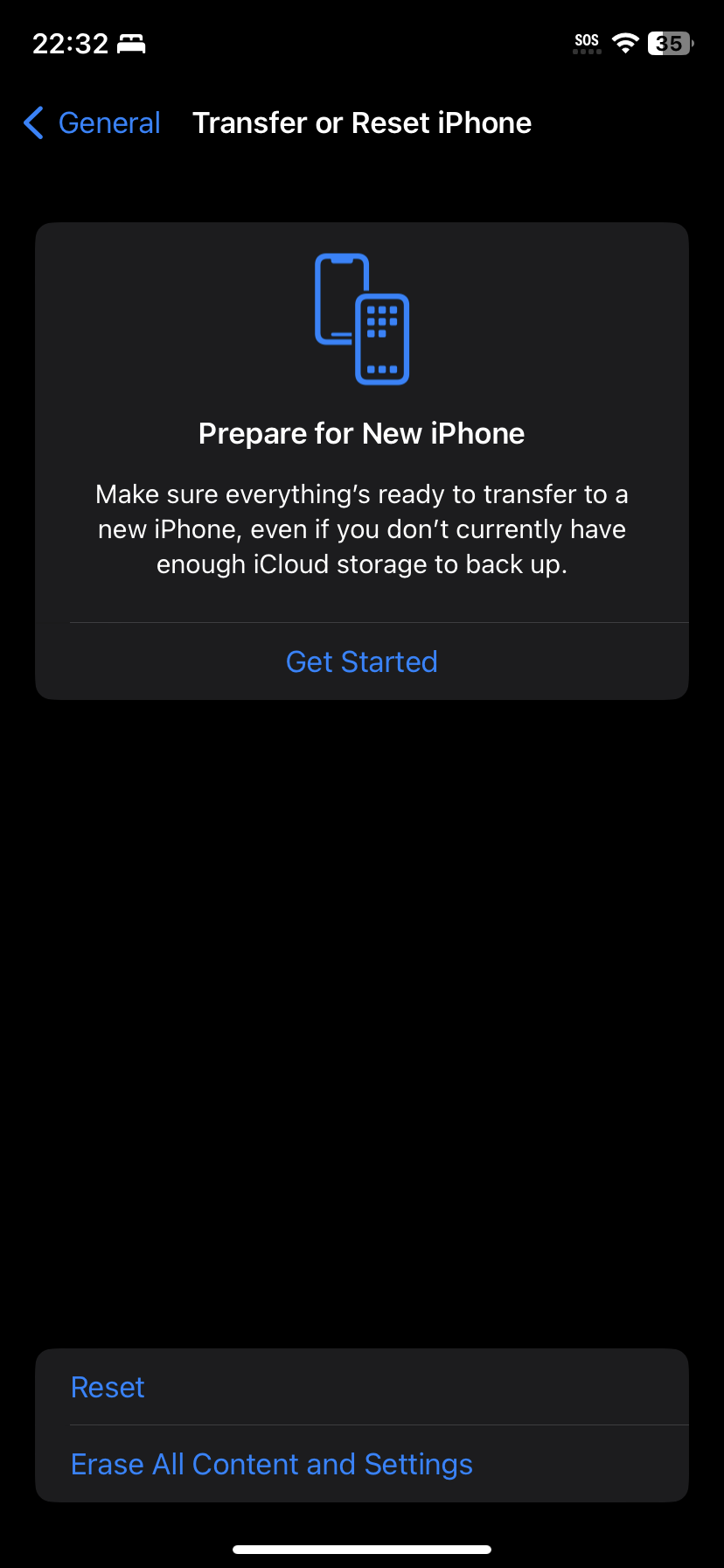Go back to General settings
Viewport: 724px width, 1568px height.
click(92, 123)
